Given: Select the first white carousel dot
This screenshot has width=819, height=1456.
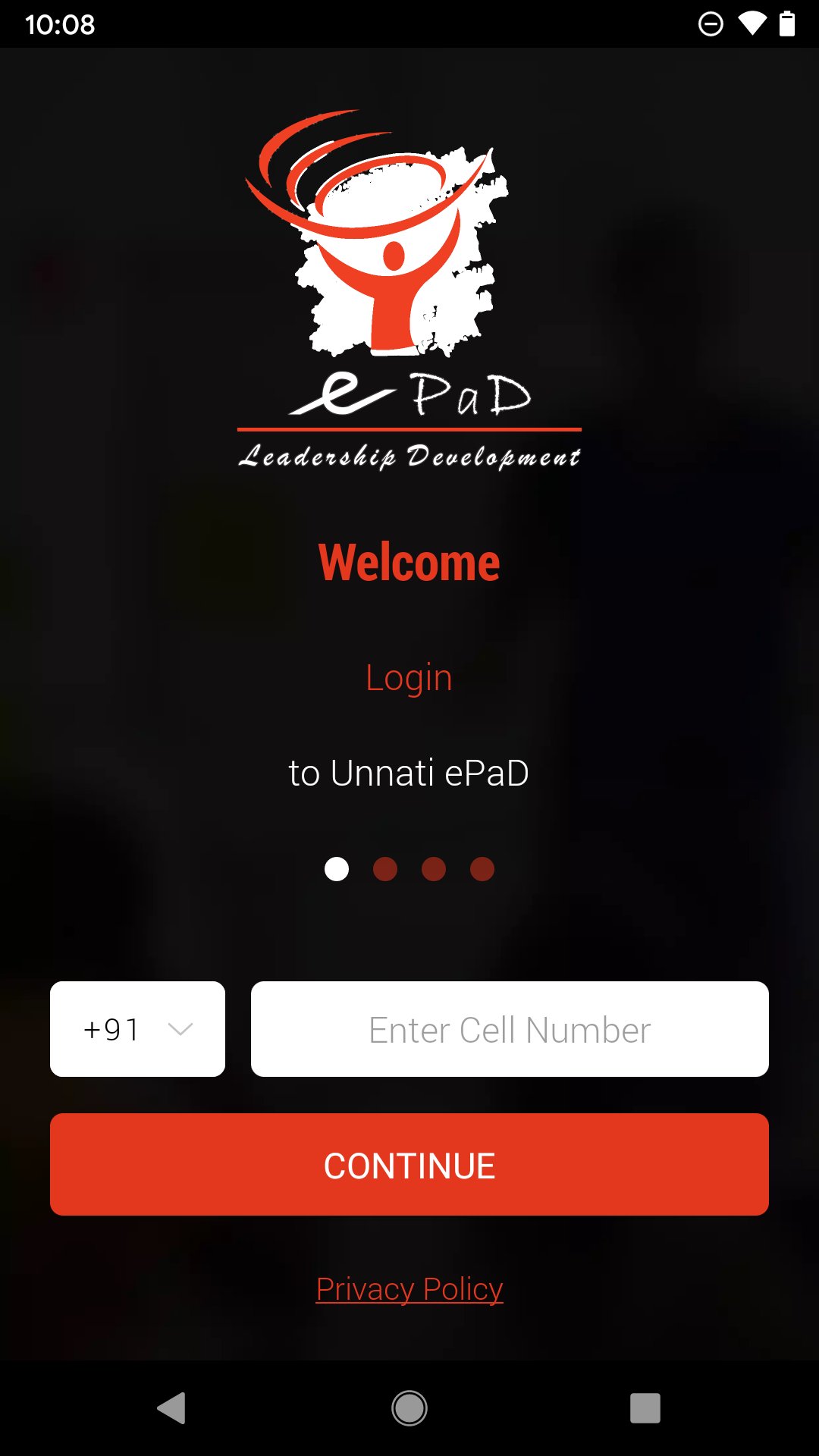Looking at the screenshot, I should (x=336, y=870).
